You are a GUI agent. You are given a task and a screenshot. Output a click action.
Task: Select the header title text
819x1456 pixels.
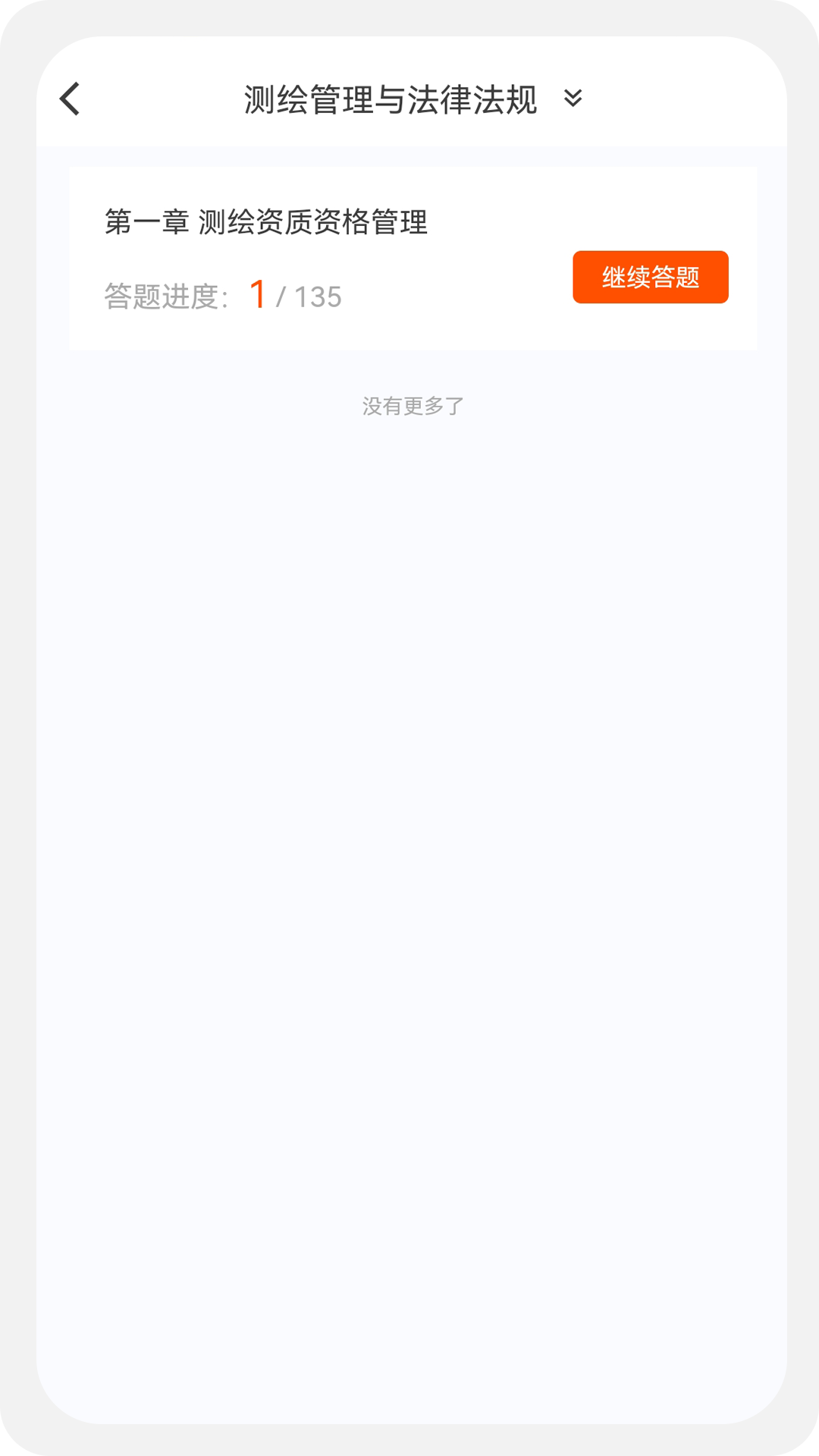(x=389, y=98)
